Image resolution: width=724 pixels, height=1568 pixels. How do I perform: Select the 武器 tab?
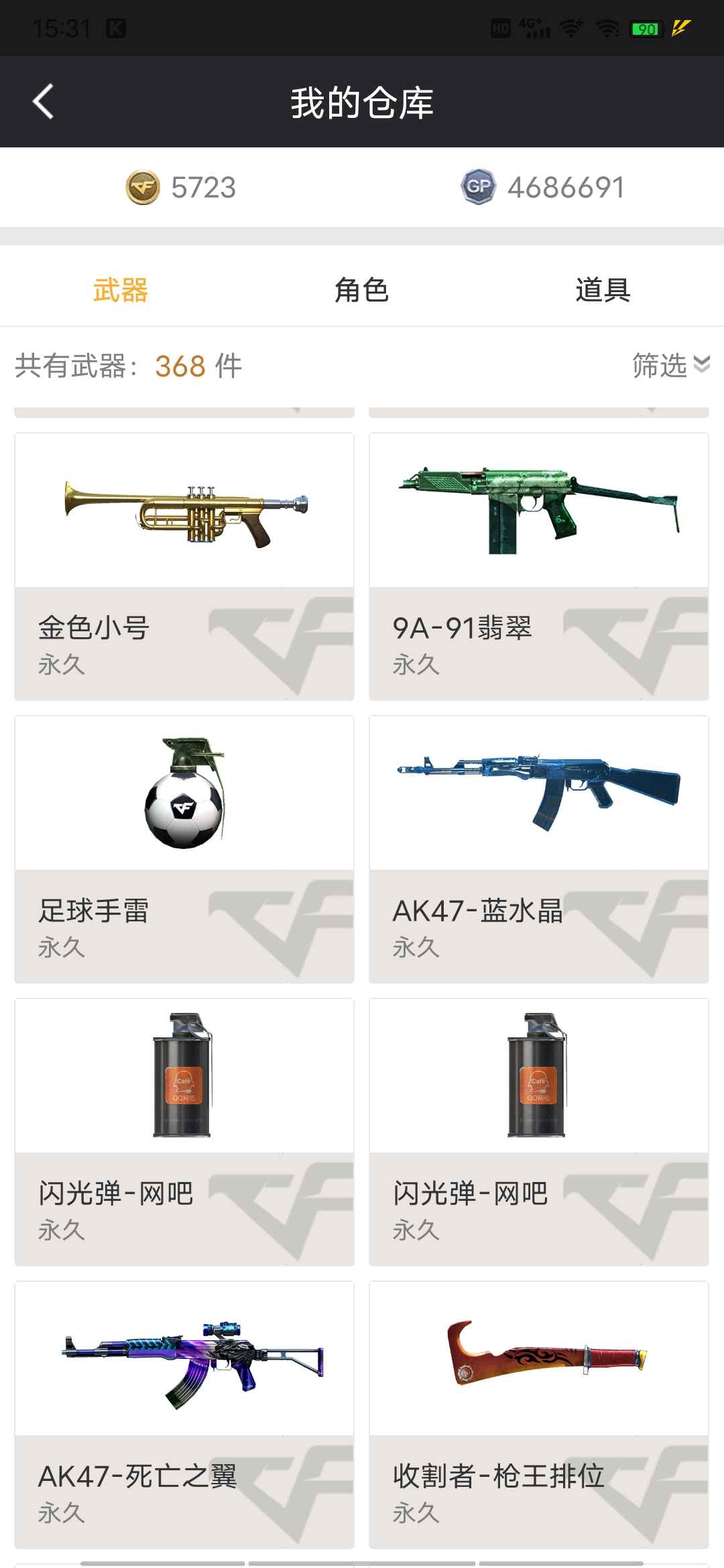[121, 290]
